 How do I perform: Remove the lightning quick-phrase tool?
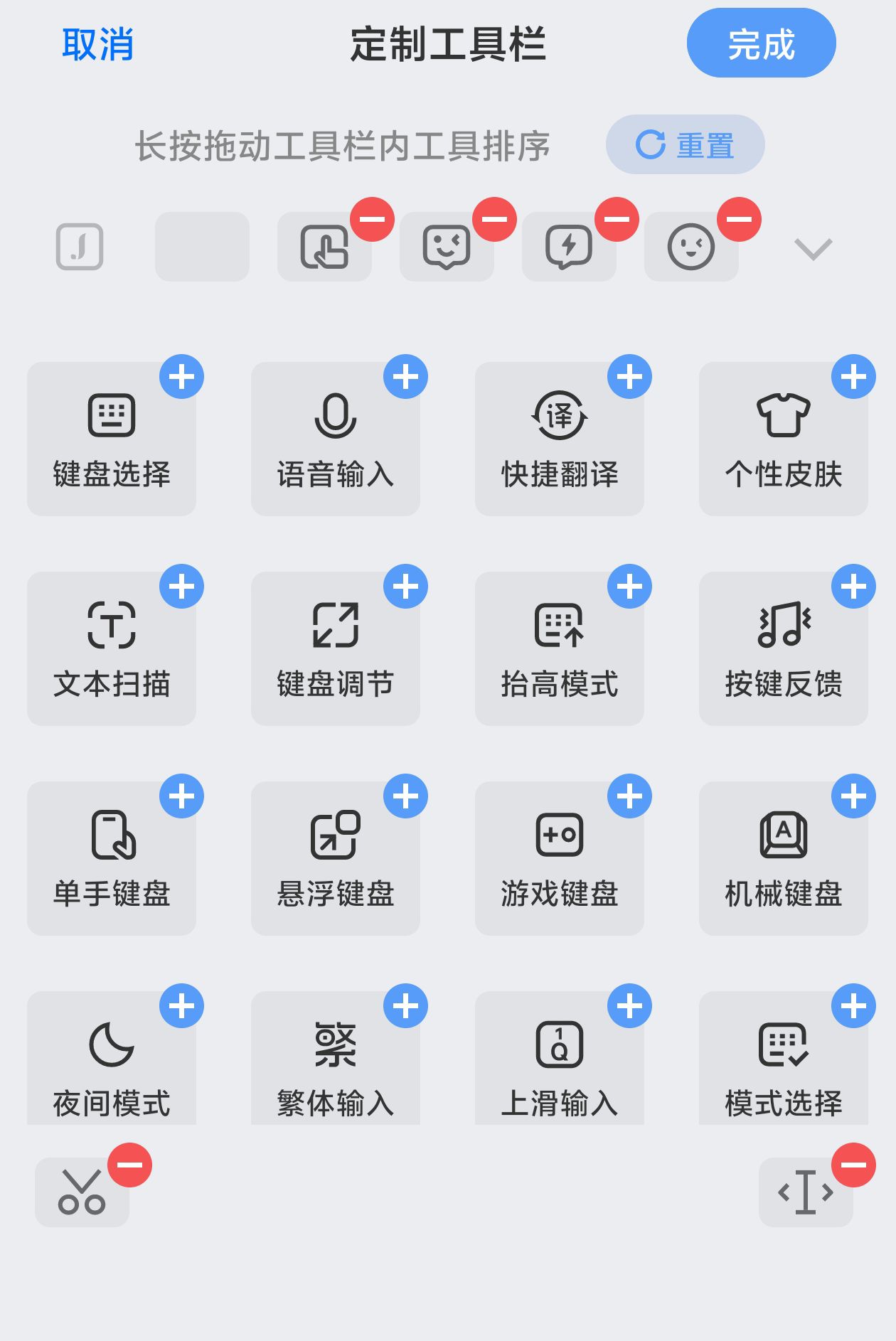[617, 219]
